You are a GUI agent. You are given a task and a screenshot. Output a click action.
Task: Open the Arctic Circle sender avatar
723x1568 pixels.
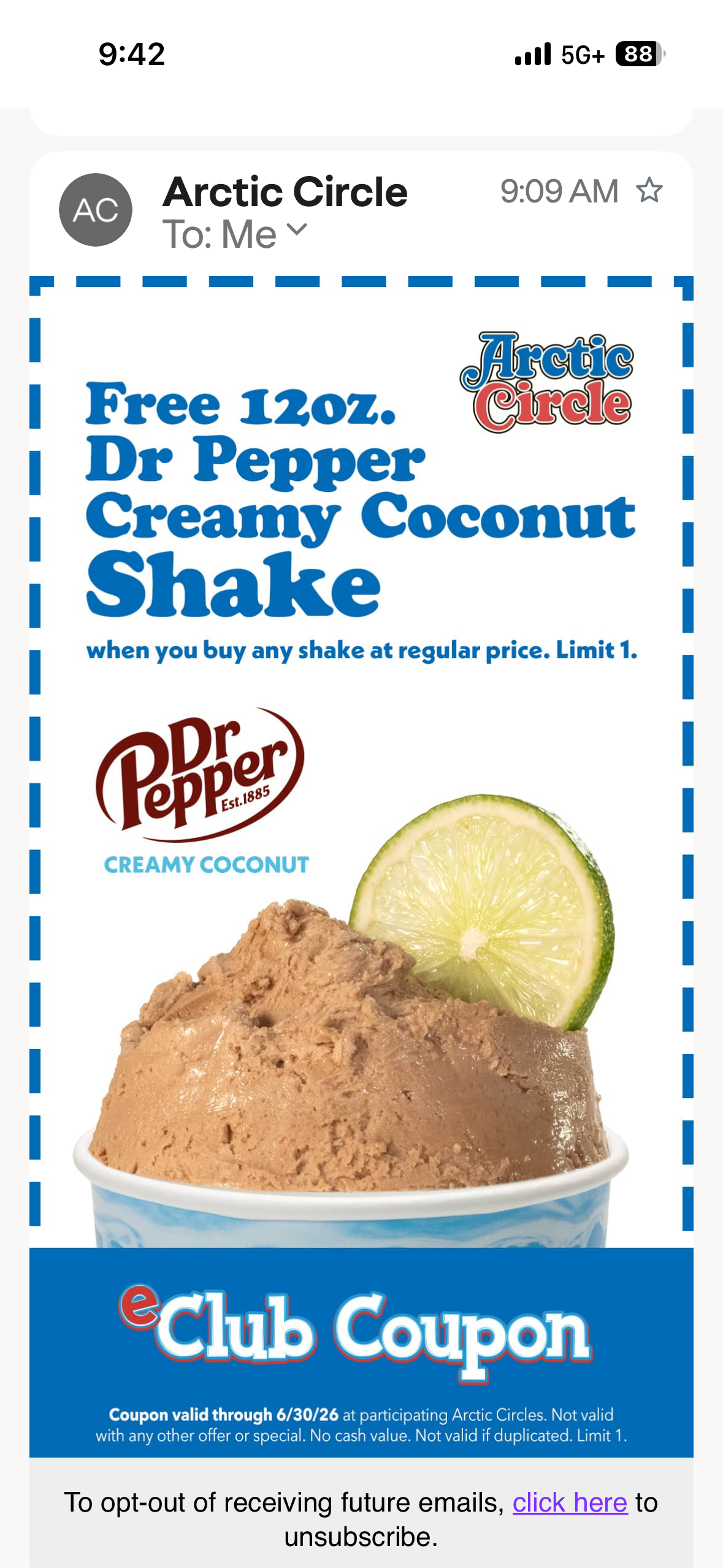pyautogui.click(x=96, y=210)
